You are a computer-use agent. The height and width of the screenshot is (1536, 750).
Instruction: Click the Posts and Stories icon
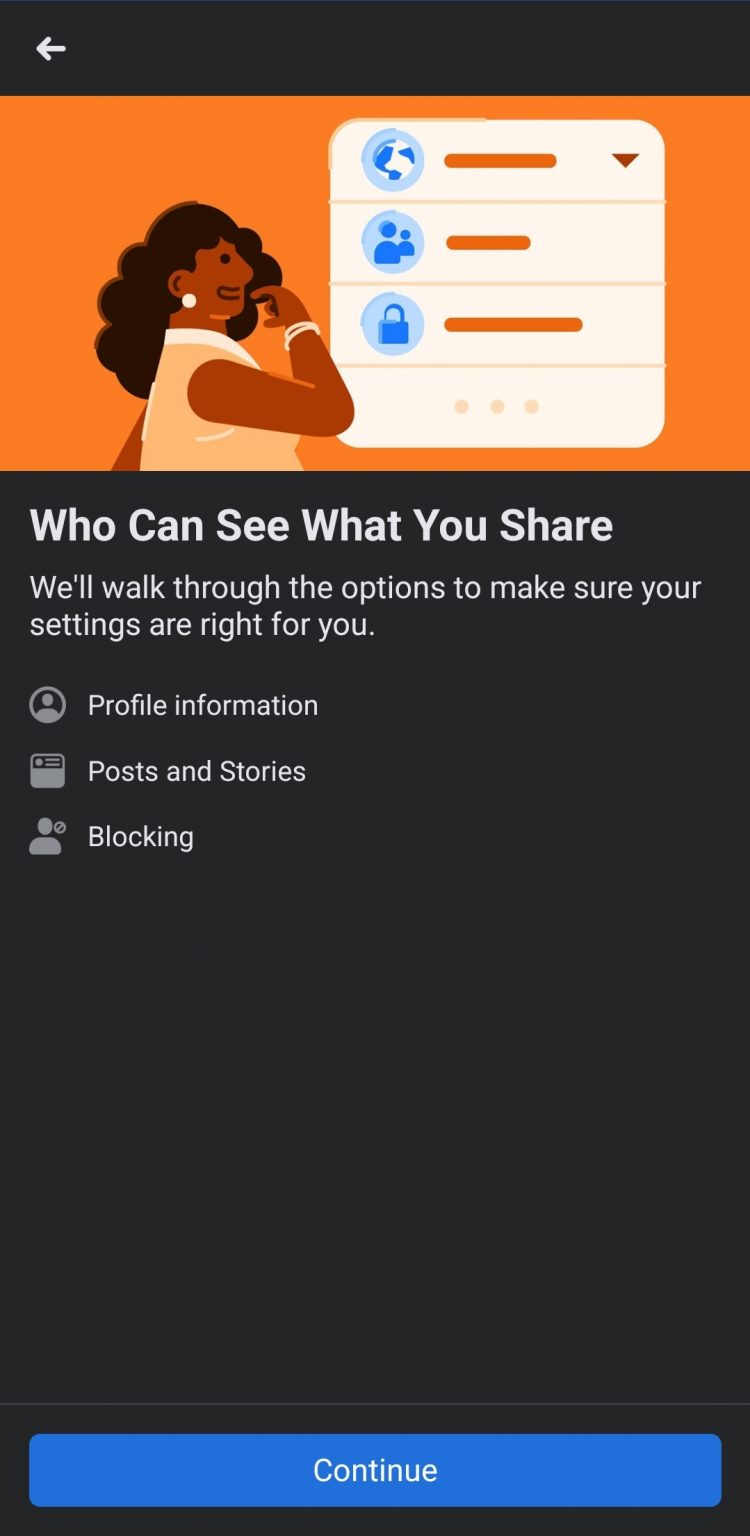point(47,770)
